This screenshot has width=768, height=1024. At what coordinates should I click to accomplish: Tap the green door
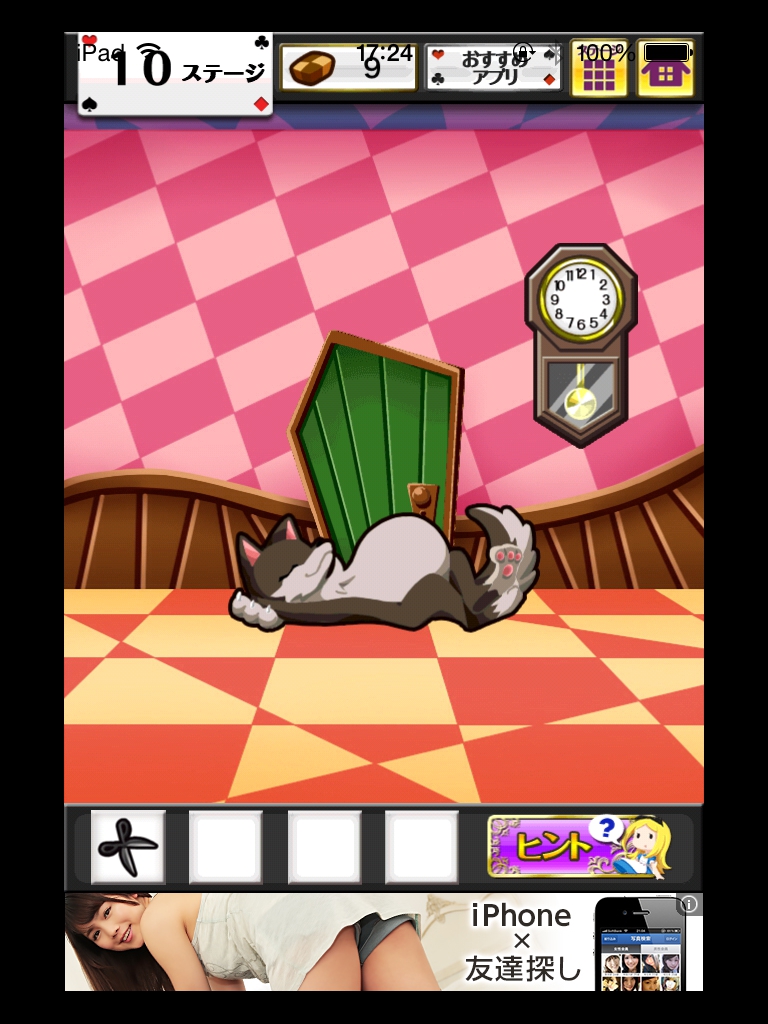tap(380, 430)
